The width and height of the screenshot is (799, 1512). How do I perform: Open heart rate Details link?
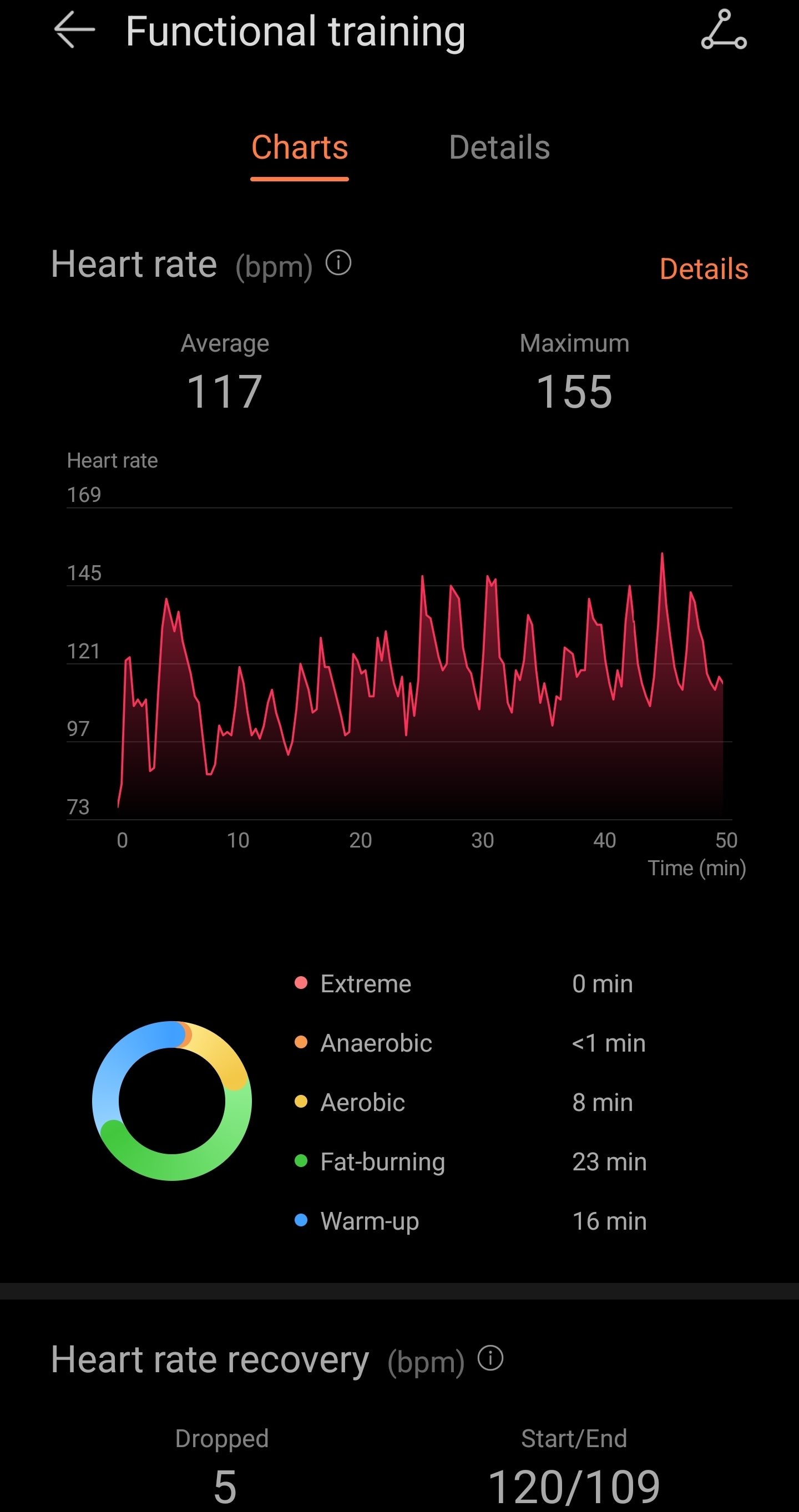click(704, 269)
